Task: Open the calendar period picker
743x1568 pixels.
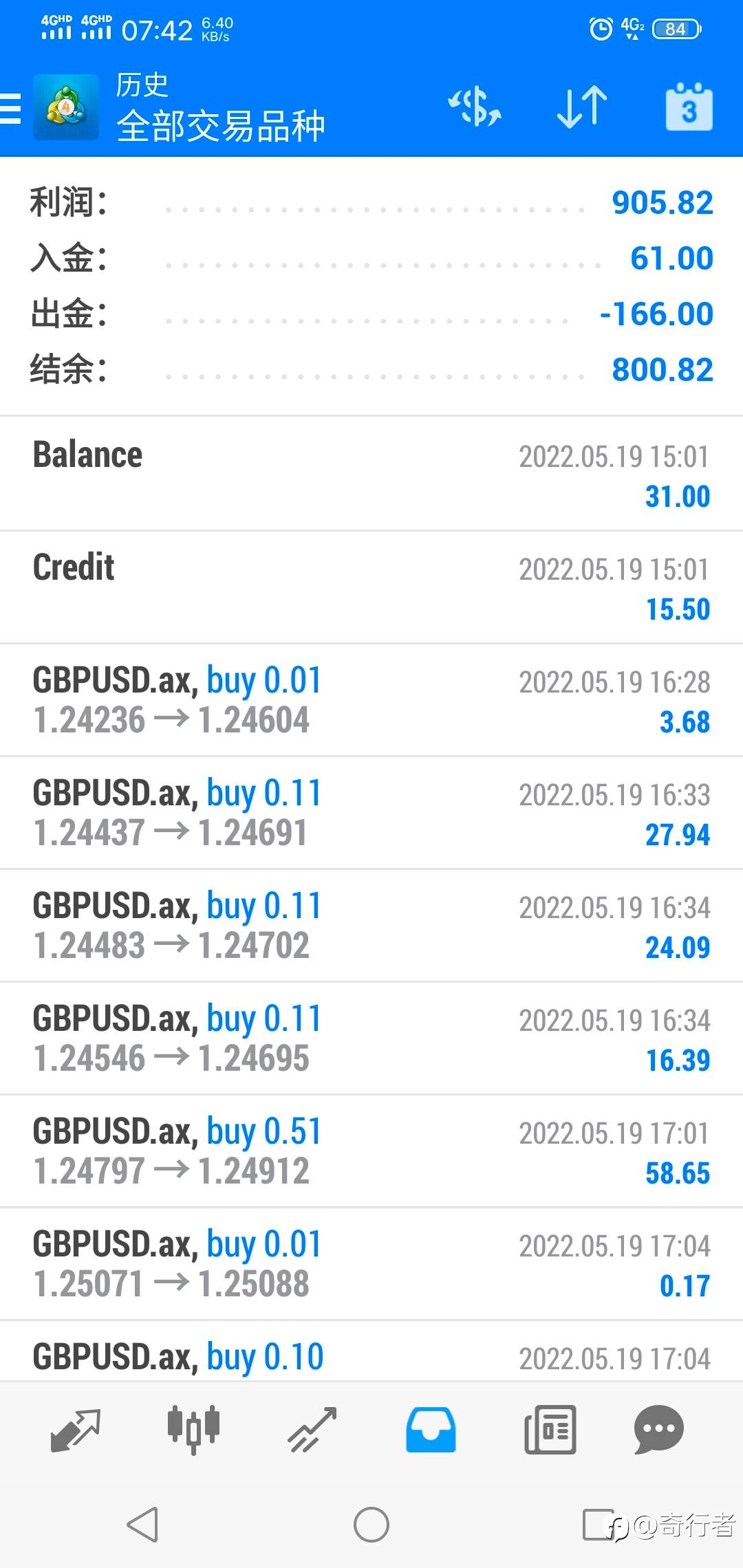Action: click(689, 107)
